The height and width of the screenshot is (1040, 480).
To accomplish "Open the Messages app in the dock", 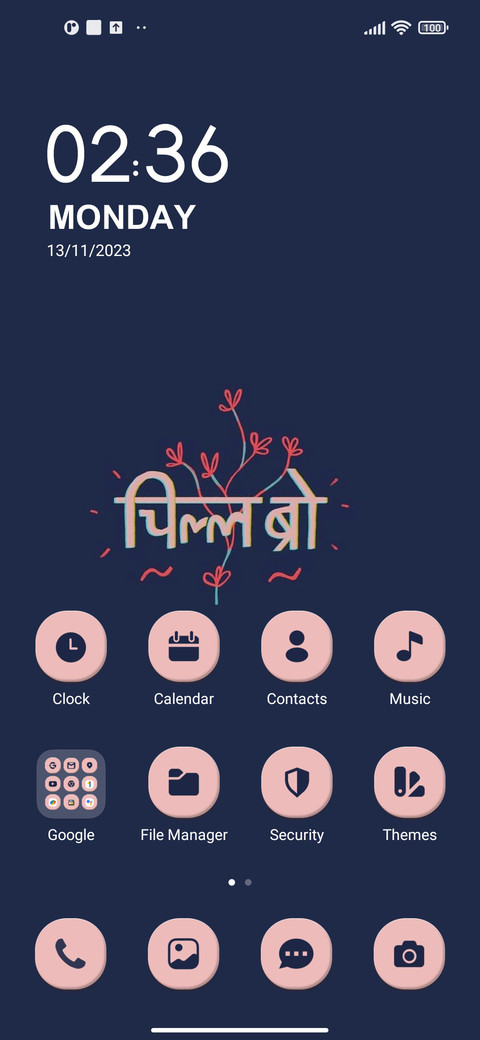I will click(296, 954).
